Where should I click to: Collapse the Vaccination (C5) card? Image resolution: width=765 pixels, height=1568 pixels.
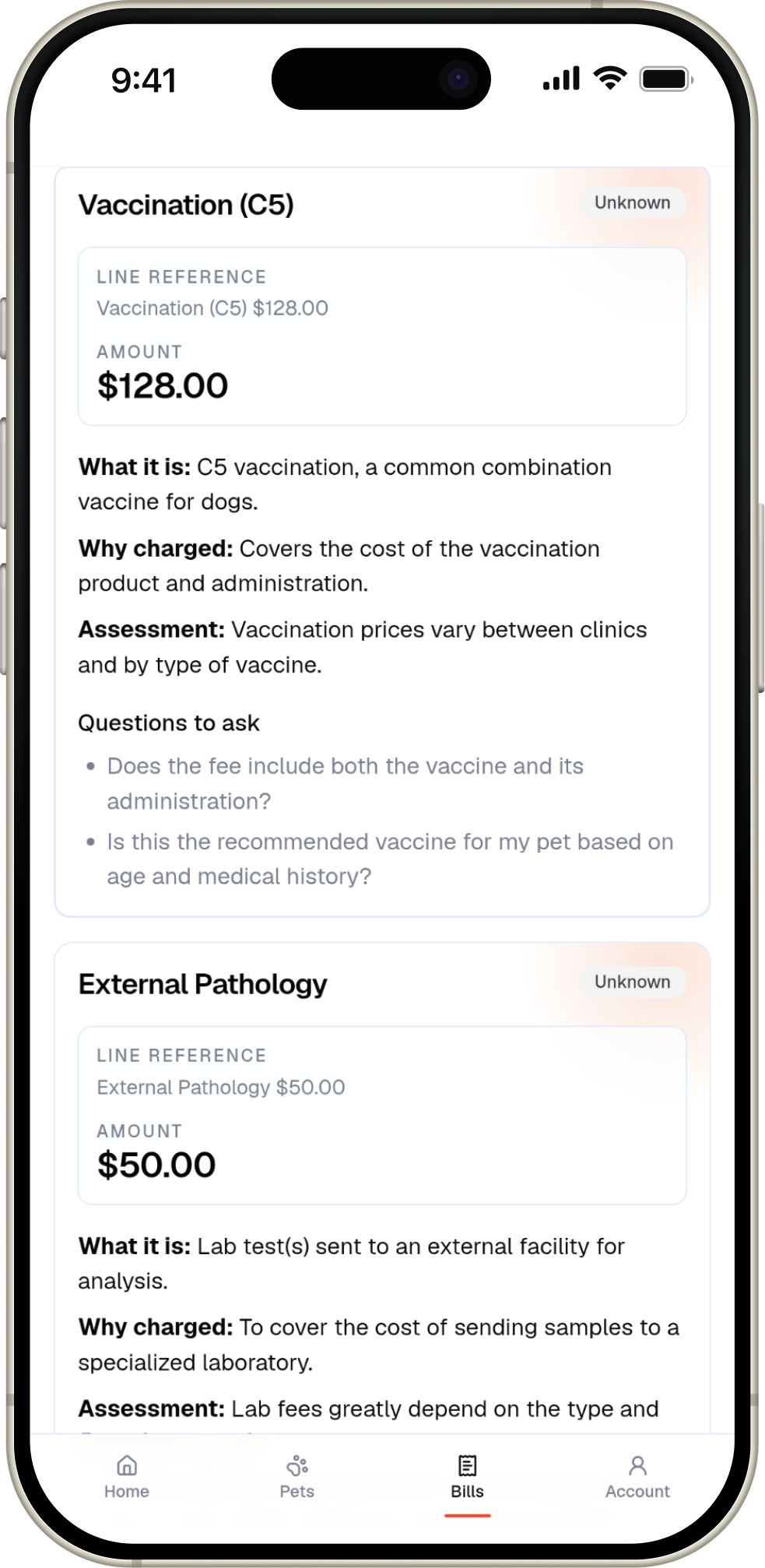click(186, 206)
